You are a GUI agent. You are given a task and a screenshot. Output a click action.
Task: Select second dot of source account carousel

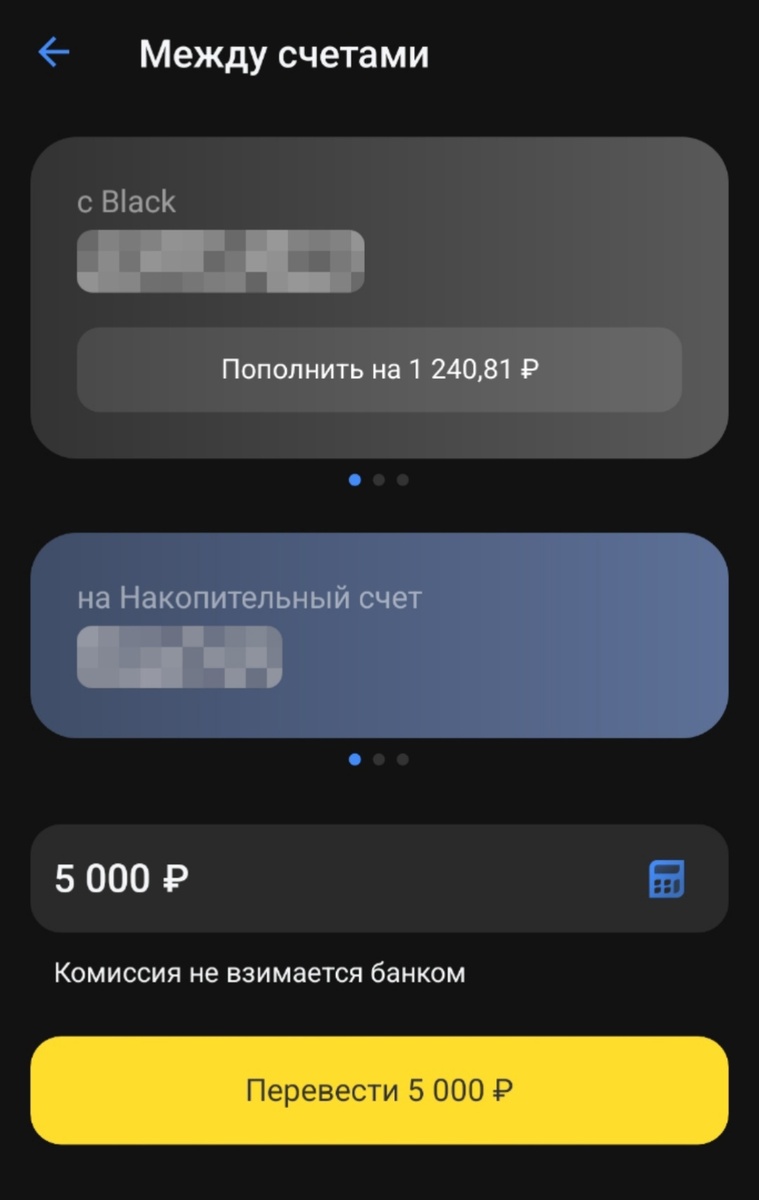pyautogui.click(x=379, y=480)
